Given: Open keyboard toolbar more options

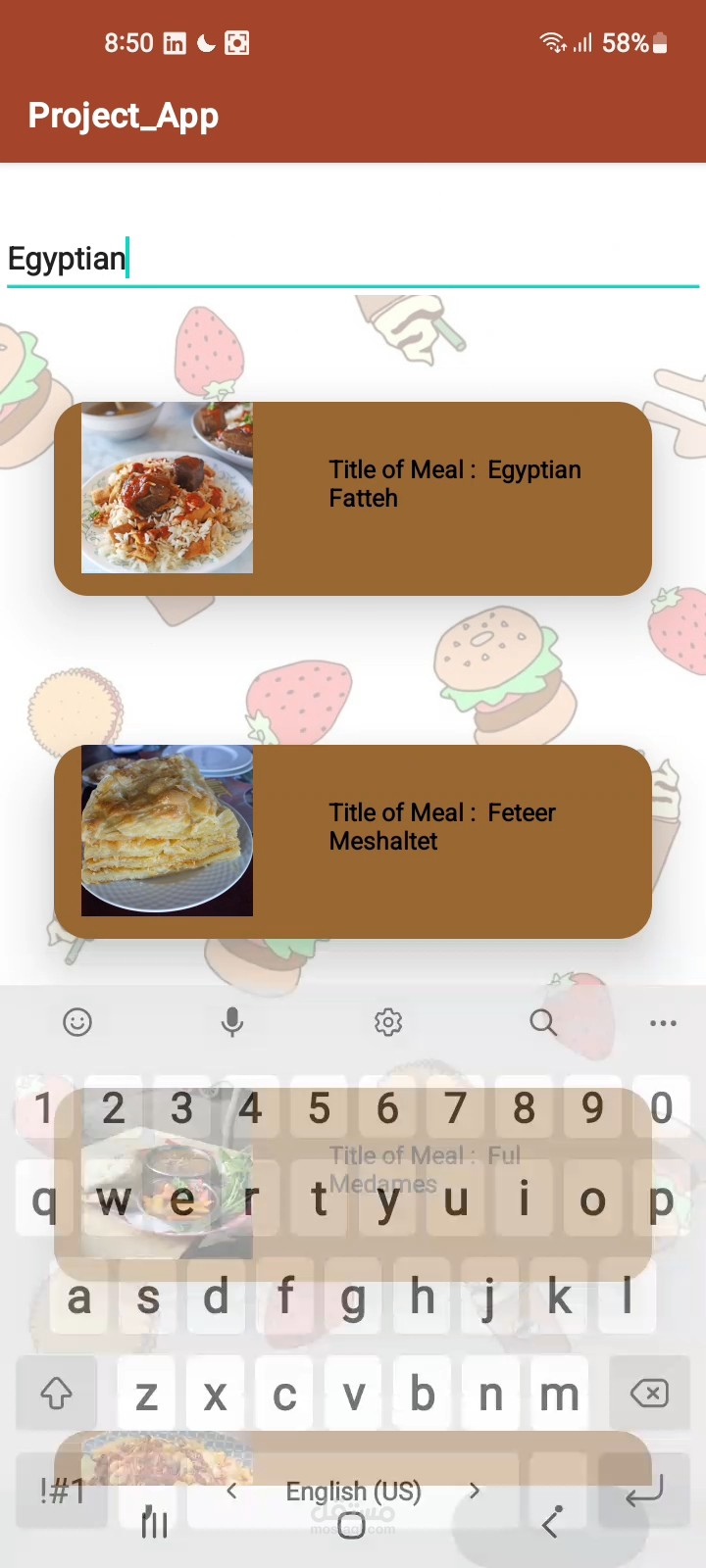Looking at the screenshot, I should [x=663, y=1022].
